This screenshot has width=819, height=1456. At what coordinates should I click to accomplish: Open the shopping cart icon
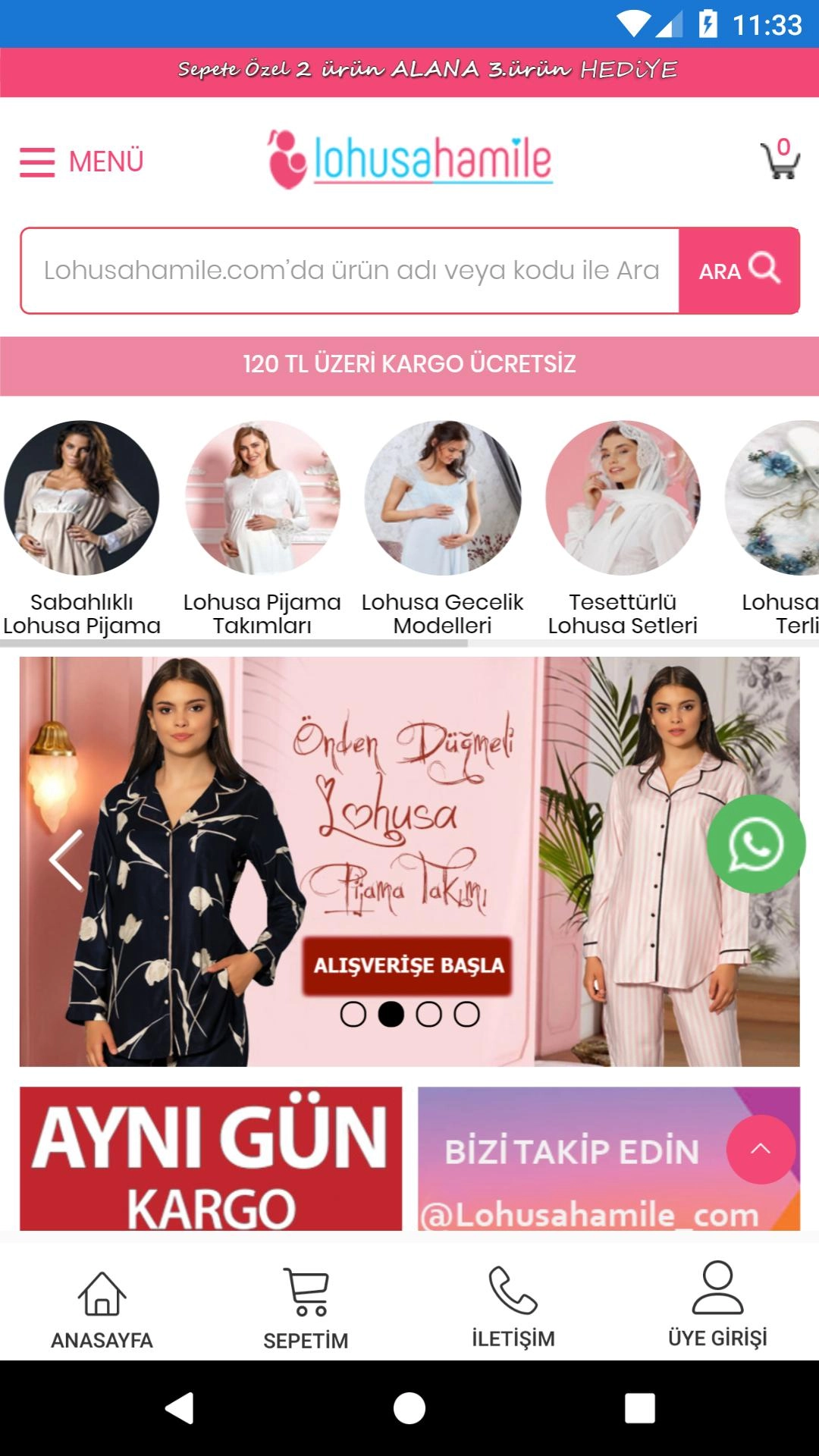click(x=780, y=160)
